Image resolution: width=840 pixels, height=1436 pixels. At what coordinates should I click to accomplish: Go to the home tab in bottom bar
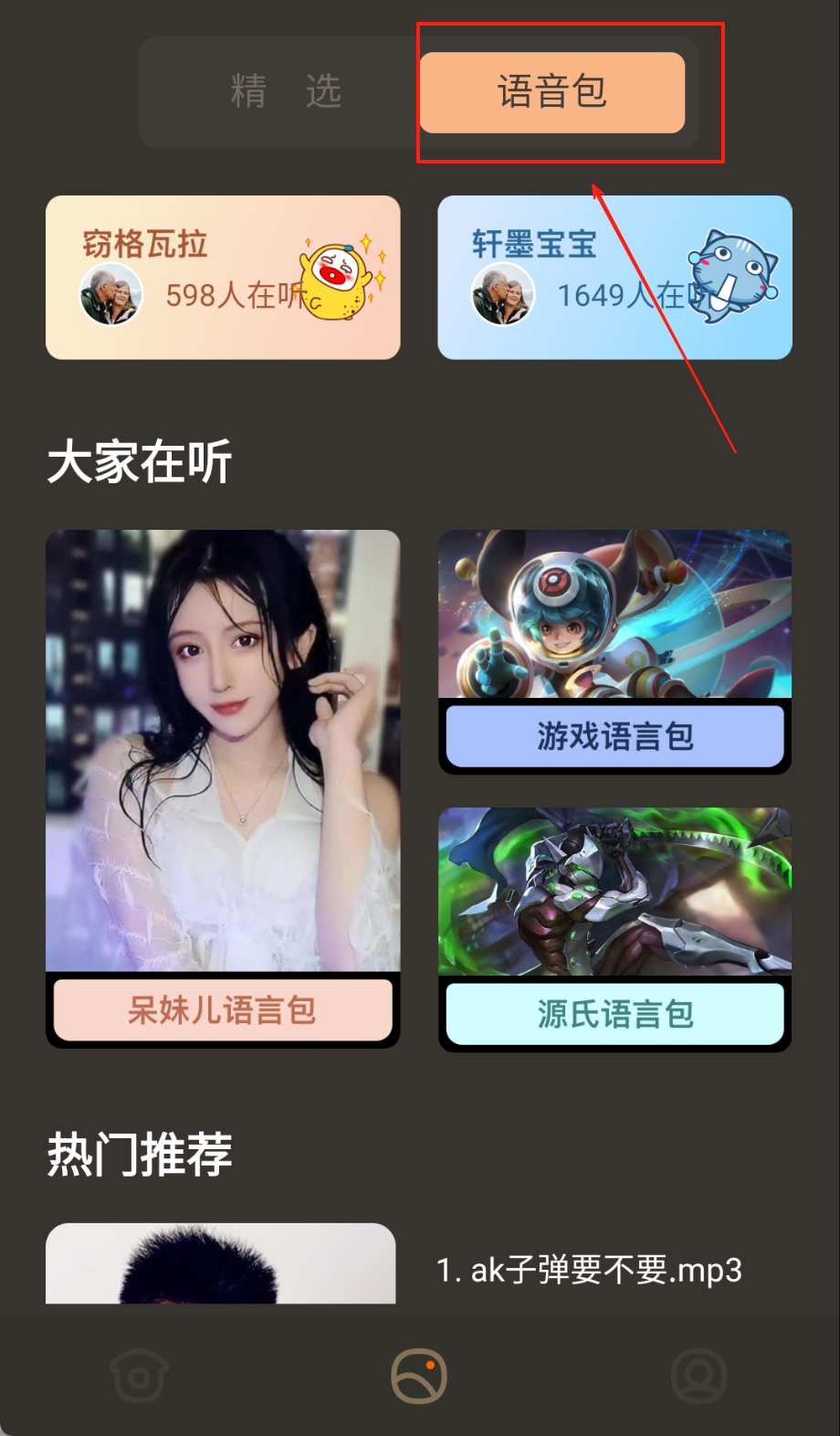(x=139, y=1376)
